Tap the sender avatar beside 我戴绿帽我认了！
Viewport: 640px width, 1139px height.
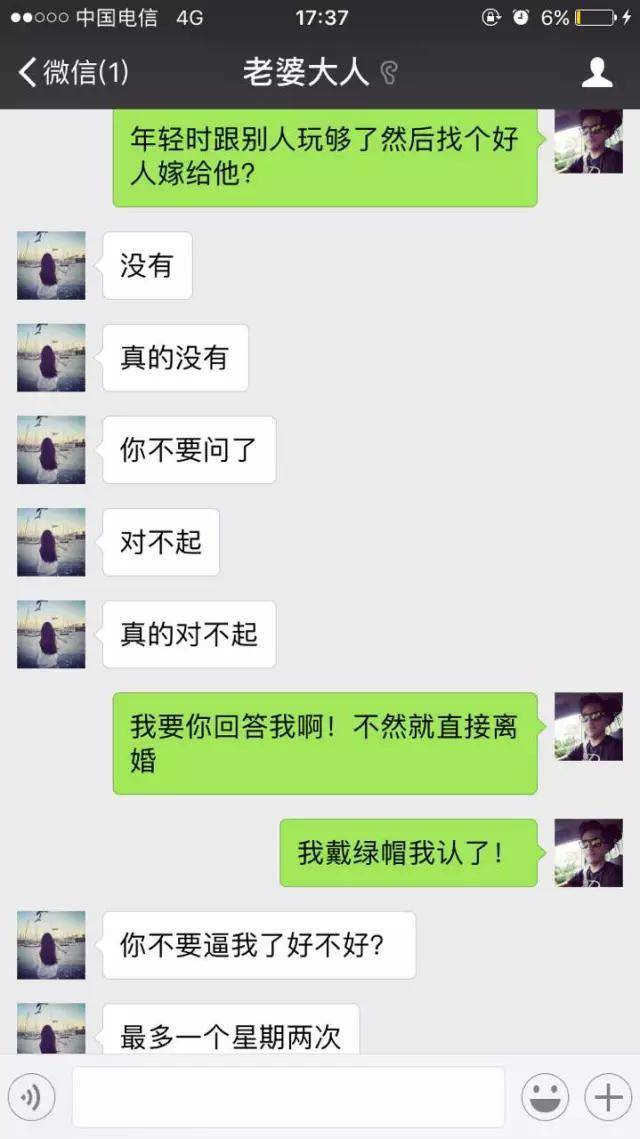point(588,853)
